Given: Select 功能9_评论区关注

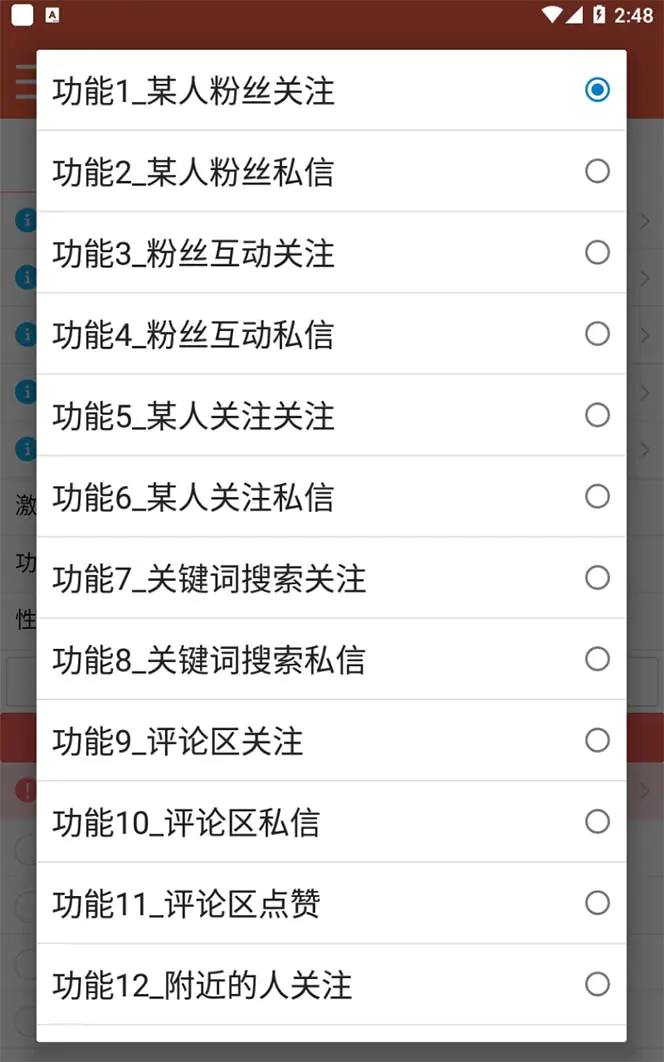Looking at the screenshot, I should coord(331,741).
